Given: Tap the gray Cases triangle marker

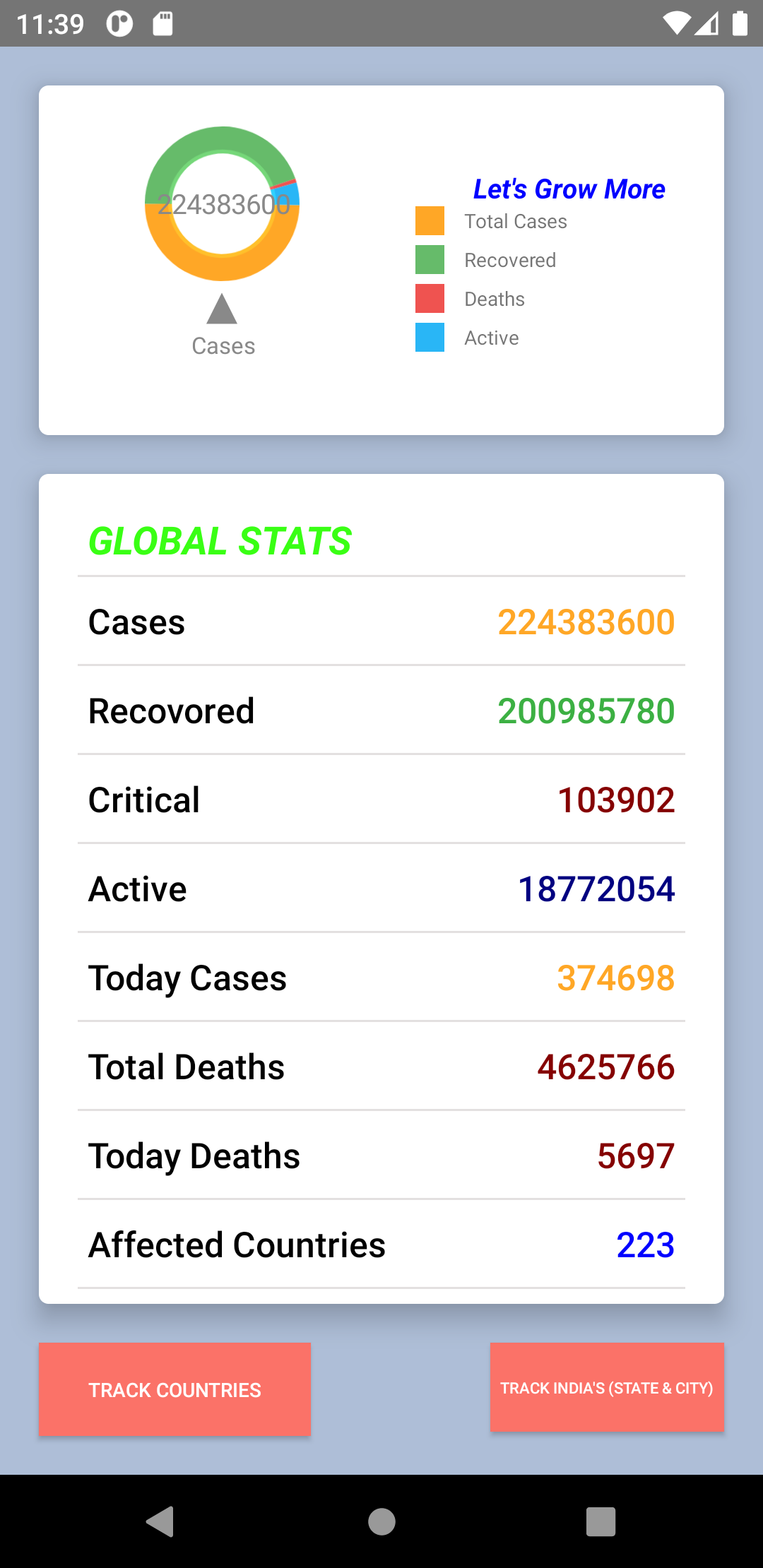Looking at the screenshot, I should [223, 309].
